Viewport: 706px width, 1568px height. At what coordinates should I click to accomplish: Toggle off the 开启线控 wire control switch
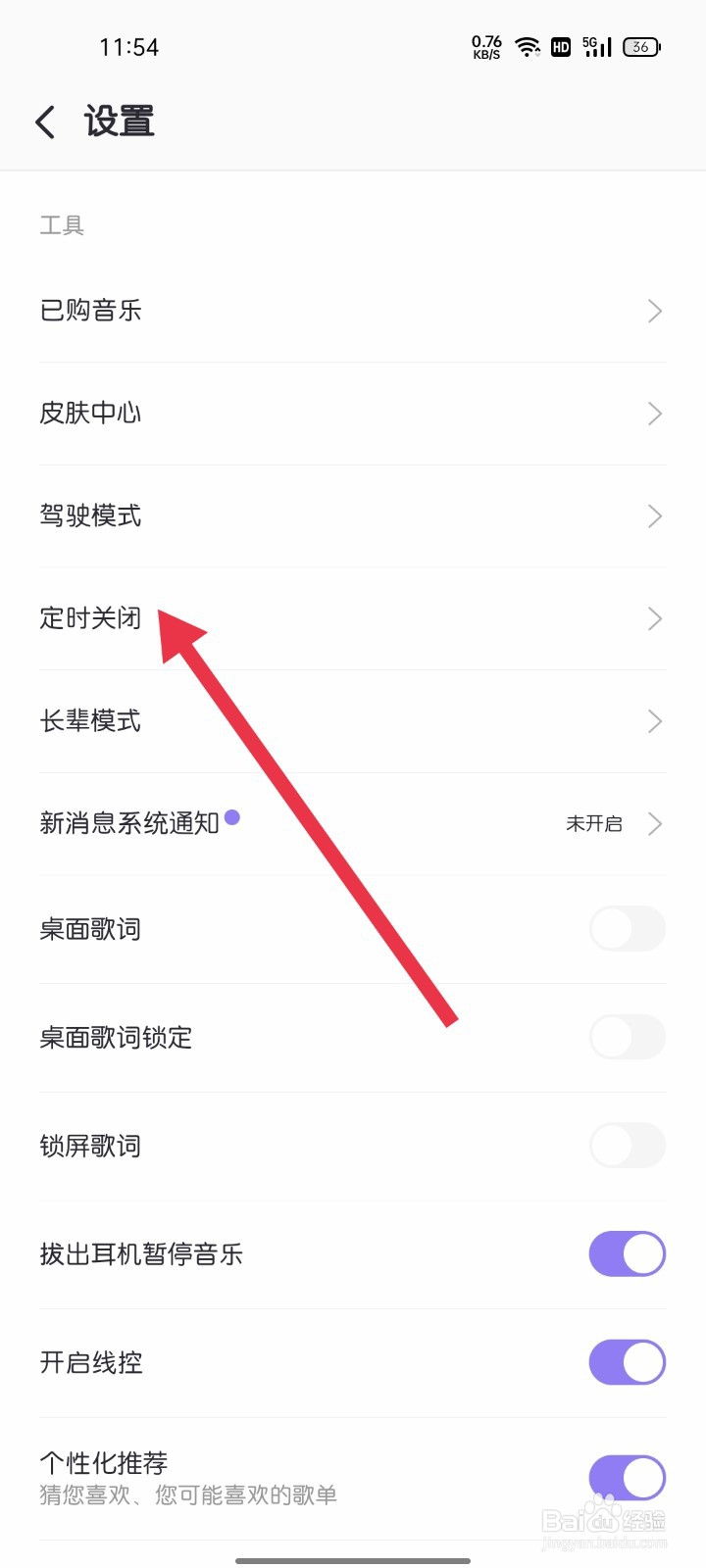[627, 1362]
